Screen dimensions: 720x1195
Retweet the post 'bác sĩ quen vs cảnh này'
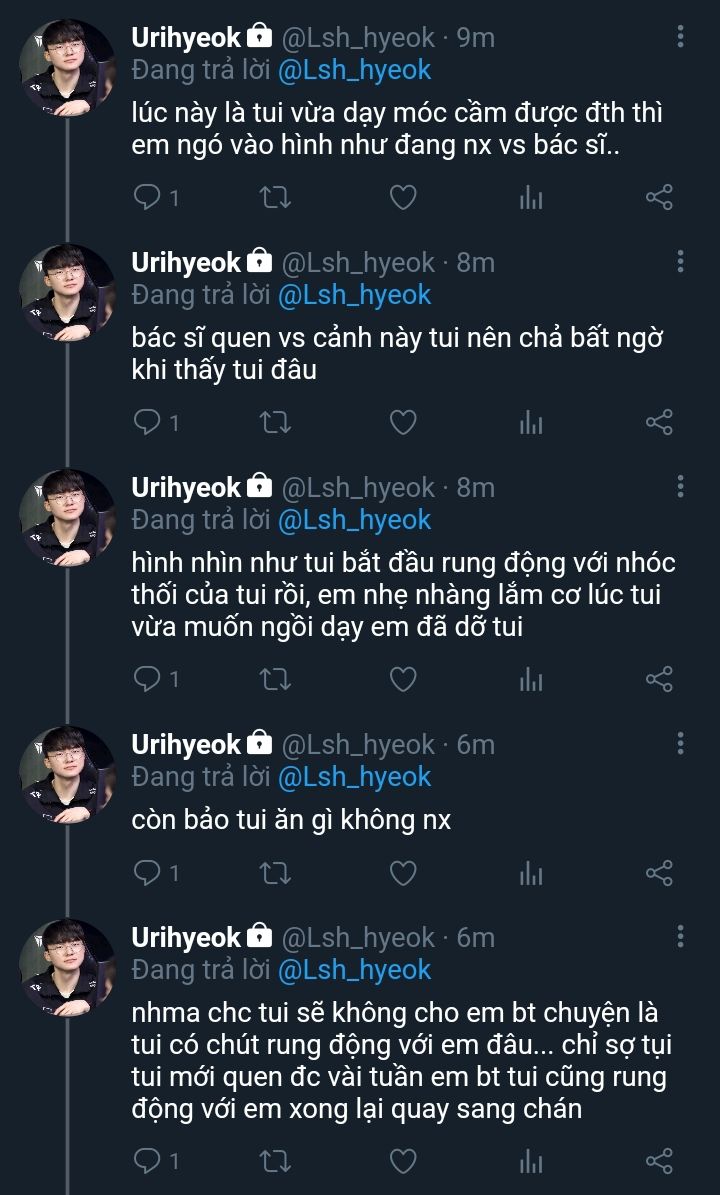[x=275, y=422]
